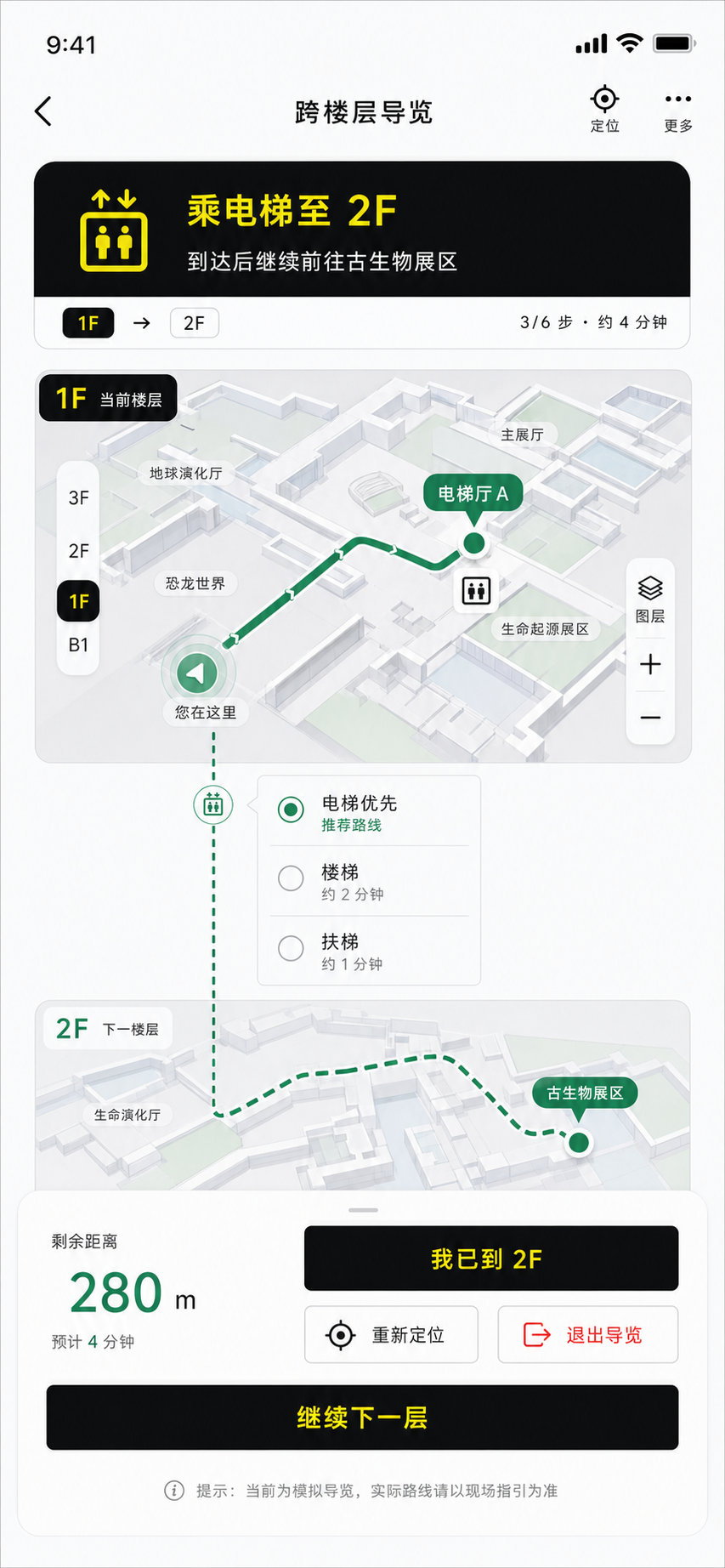Tap the 定位 locate icon in header
The height and width of the screenshot is (1568, 725).
604,110
